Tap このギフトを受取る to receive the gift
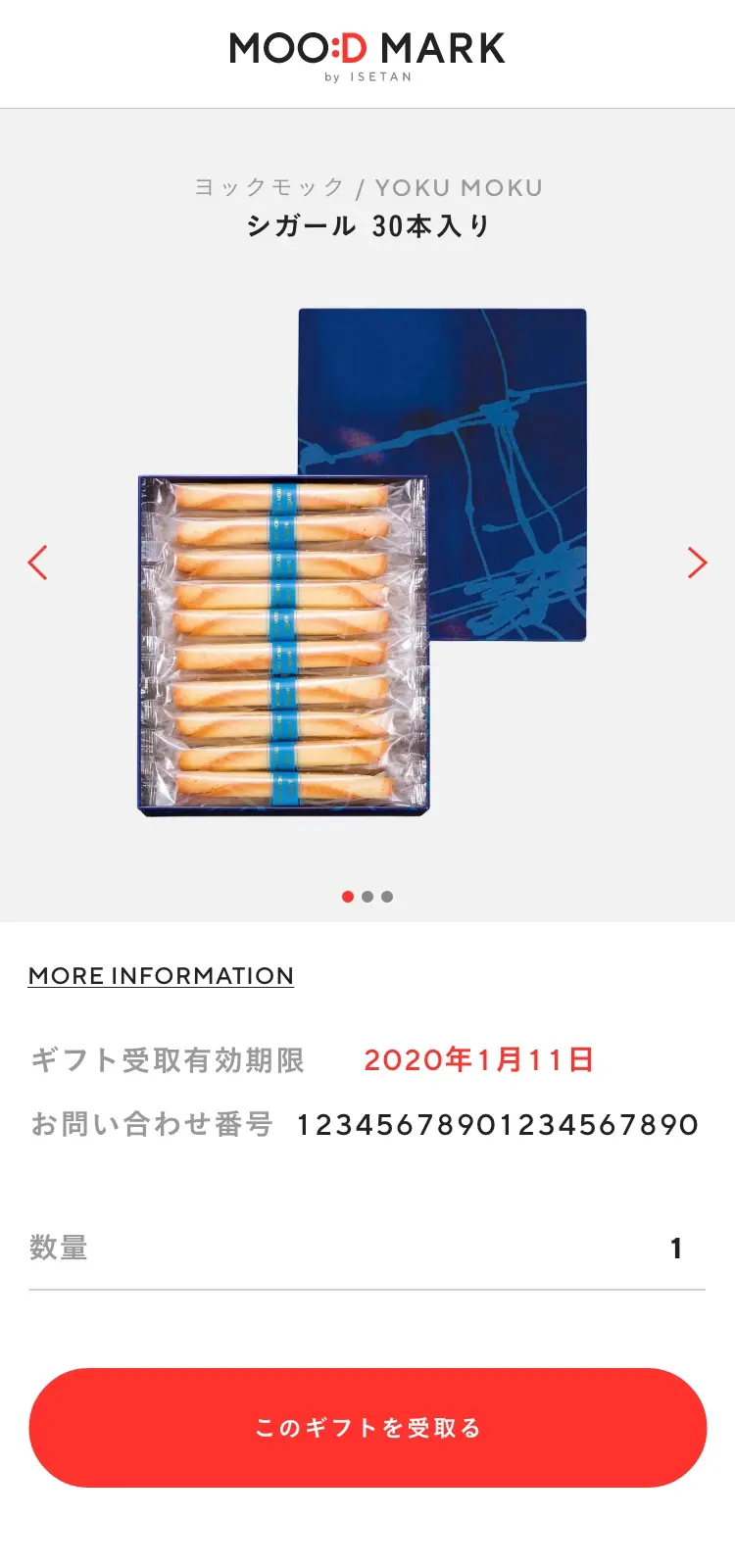 click(x=367, y=1428)
